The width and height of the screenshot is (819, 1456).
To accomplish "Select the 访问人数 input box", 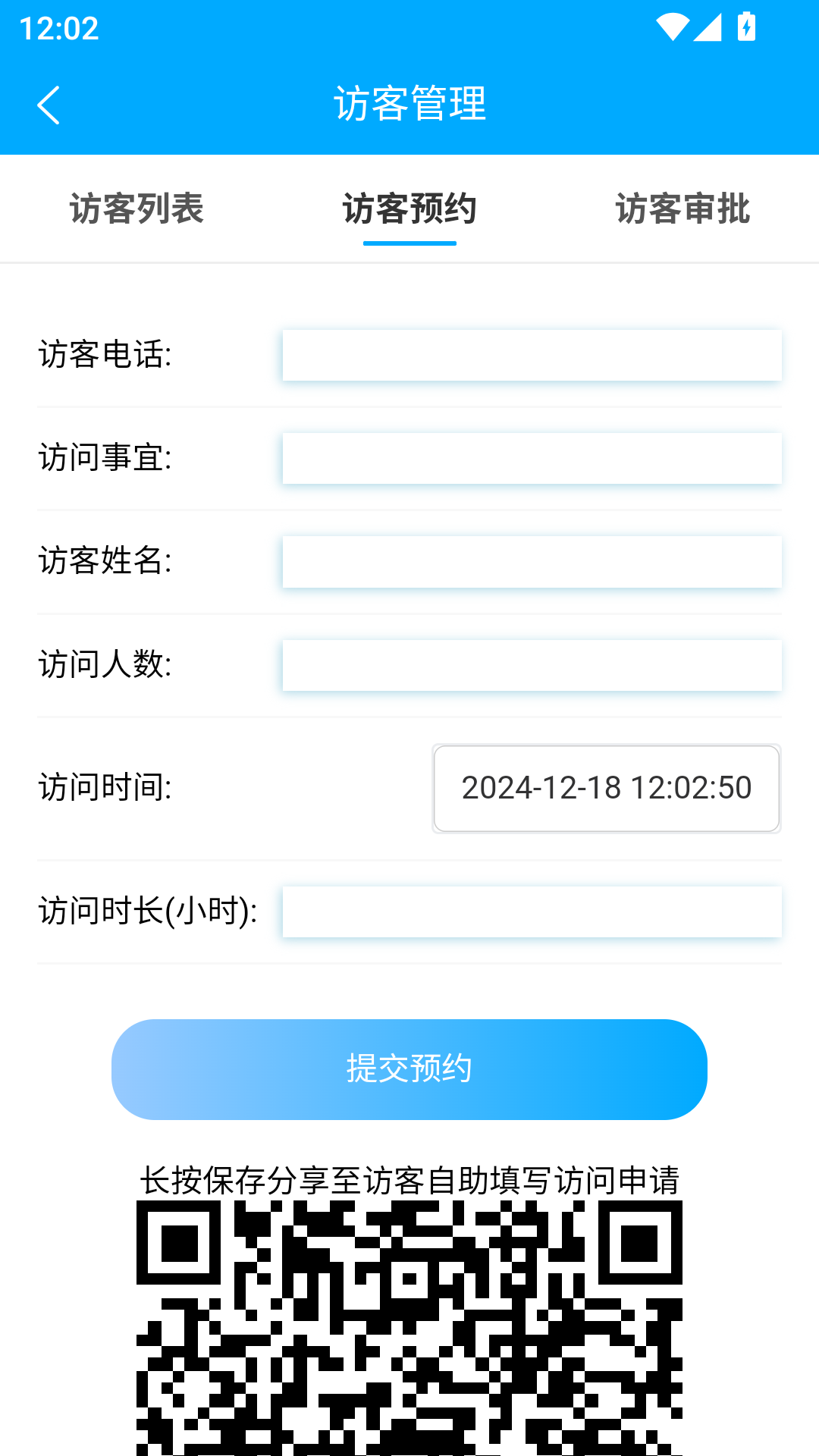I will tap(532, 665).
